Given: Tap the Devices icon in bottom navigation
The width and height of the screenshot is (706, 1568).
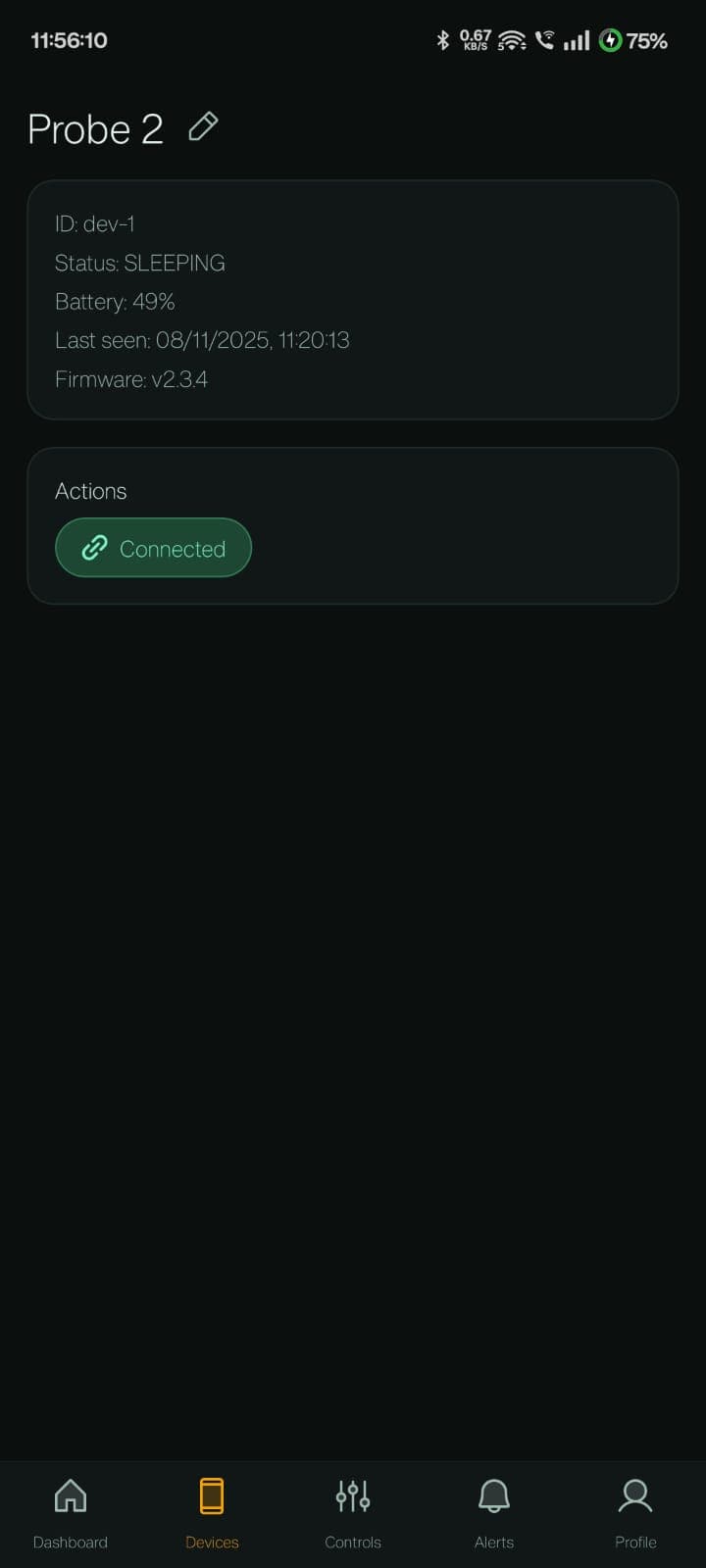Looking at the screenshot, I should click(212, 1496).
